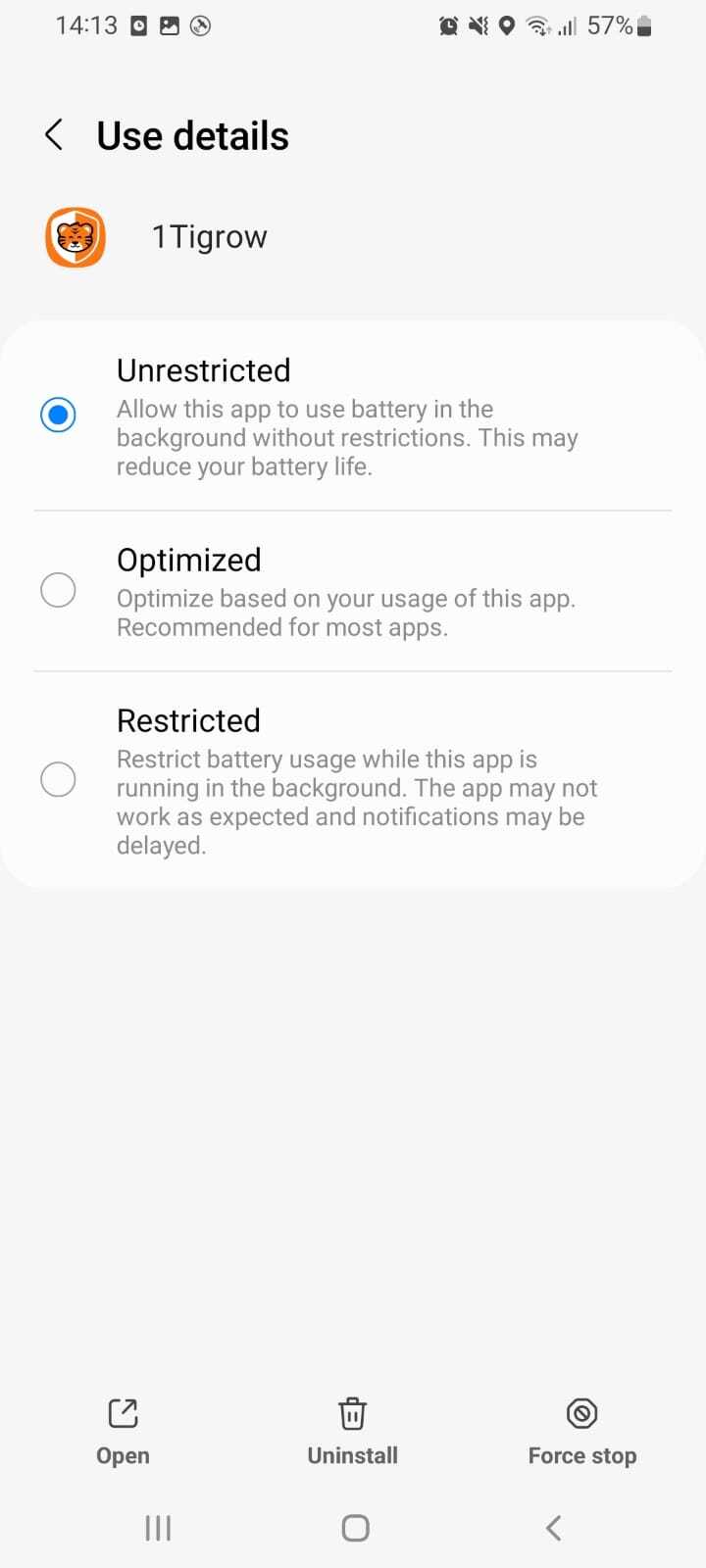Force stop the 1Tigrow app
This screenshot has height=1568, width=706.
[x=581, y=1431]
